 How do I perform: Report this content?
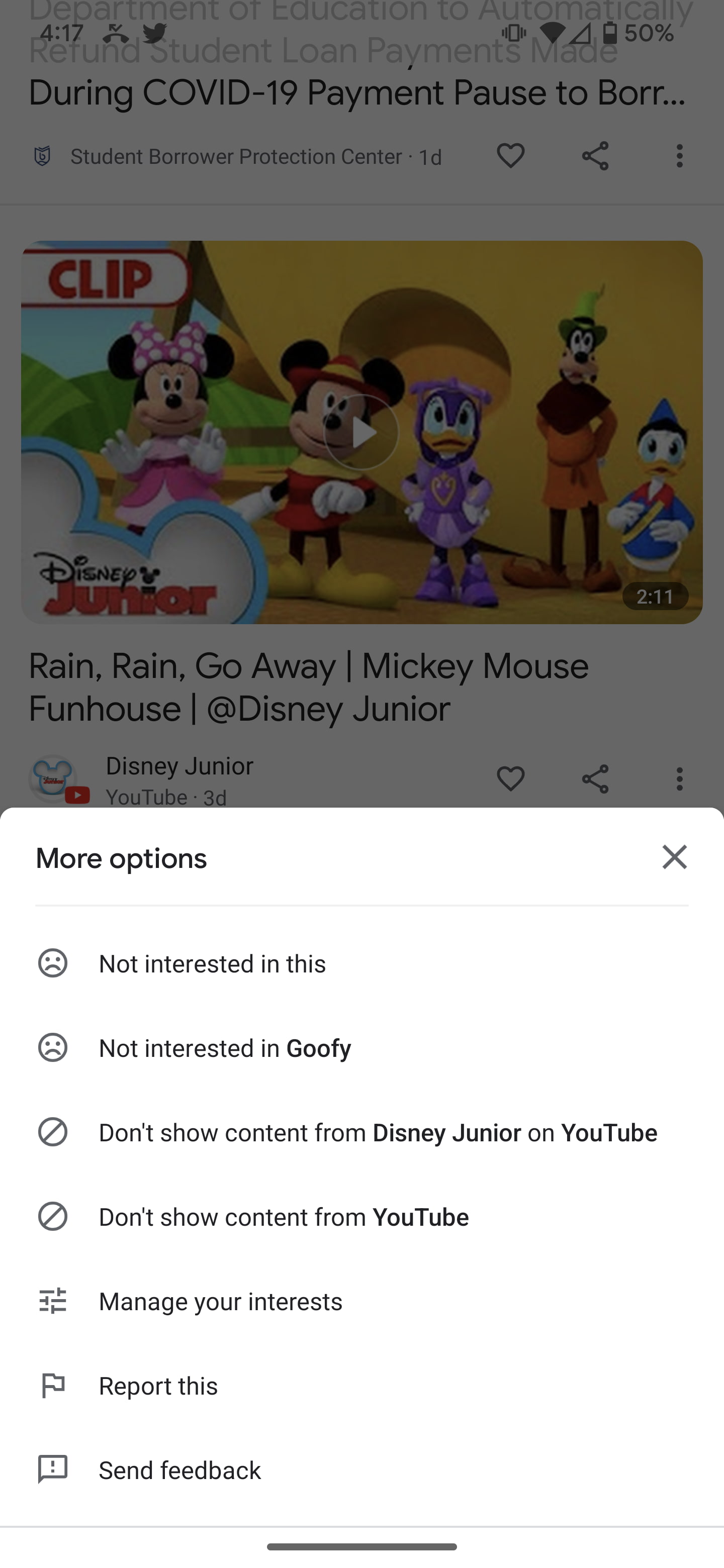tap(158, 1386)
